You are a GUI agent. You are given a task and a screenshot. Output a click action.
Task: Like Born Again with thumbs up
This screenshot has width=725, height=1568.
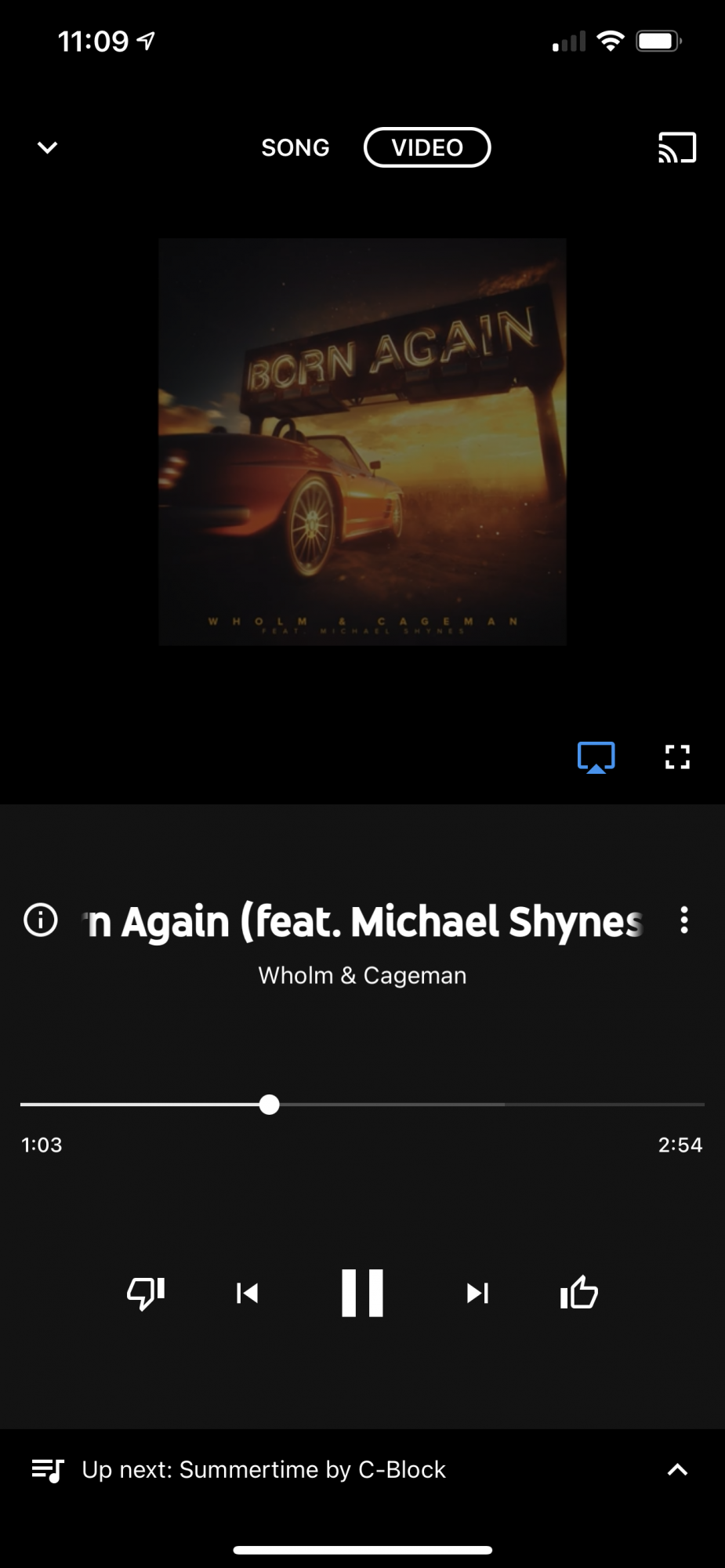(579, 1293)
